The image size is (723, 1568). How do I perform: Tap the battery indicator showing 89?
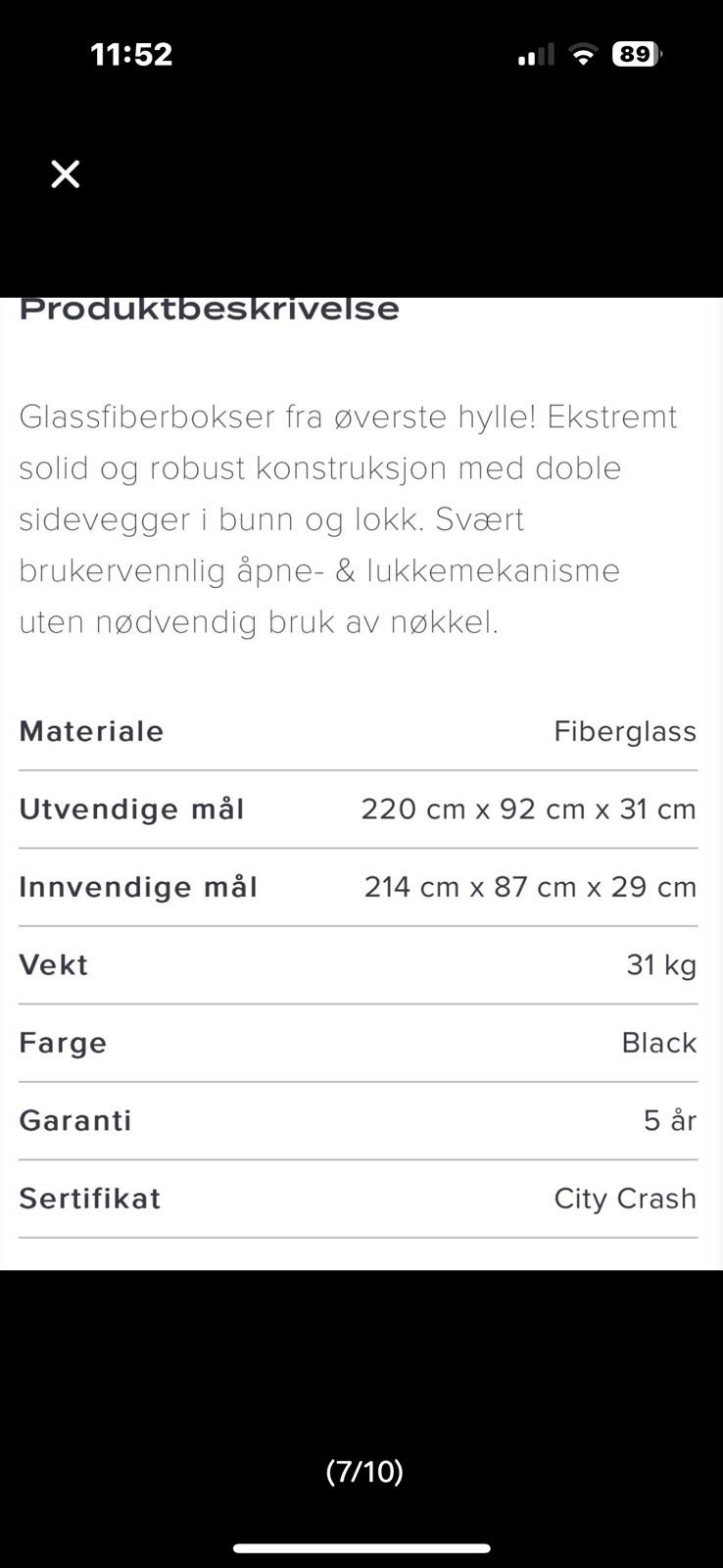tap(638, 54)
